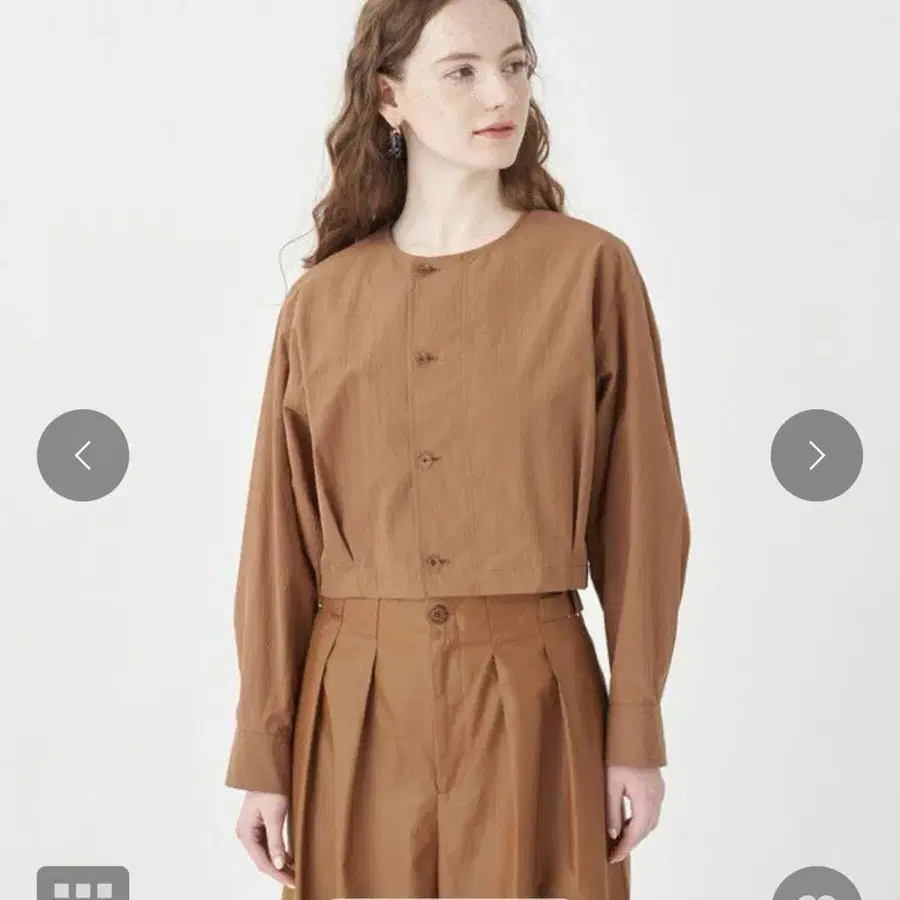Tap the favorite heart button
The image size is (900, 900).
[x=816, y=883]
